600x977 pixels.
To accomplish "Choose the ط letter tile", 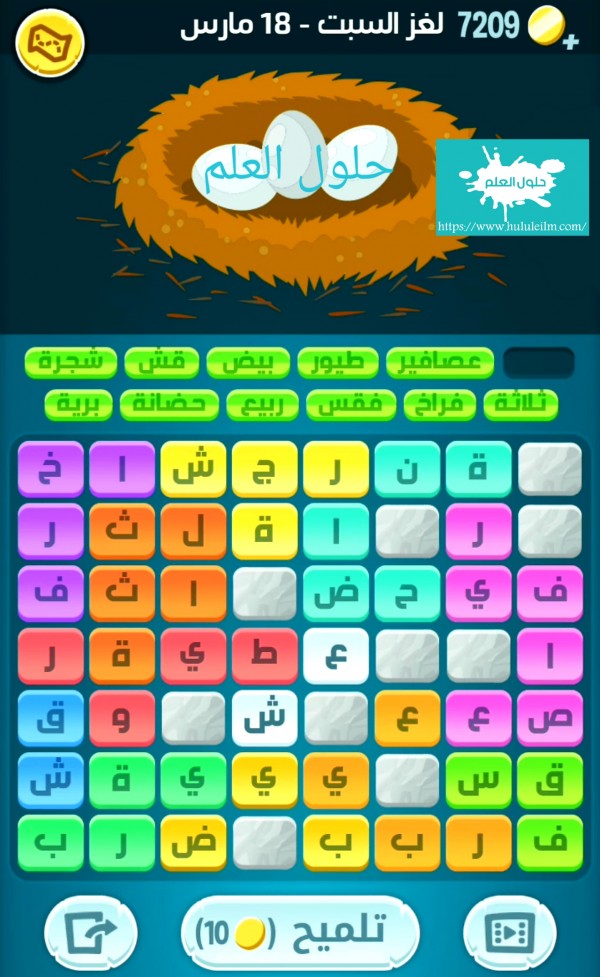I will click(264, 656).
